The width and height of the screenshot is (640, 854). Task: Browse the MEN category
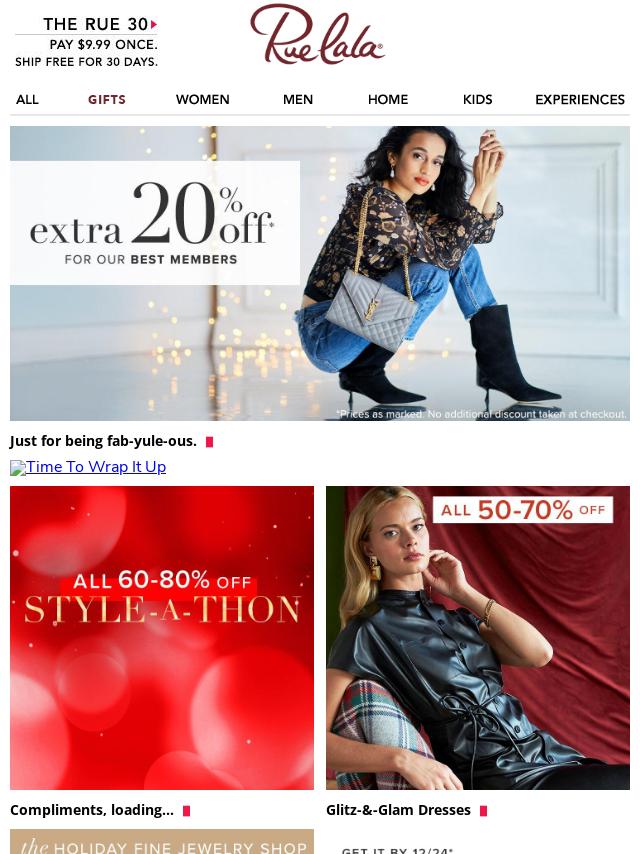[297, 99]
